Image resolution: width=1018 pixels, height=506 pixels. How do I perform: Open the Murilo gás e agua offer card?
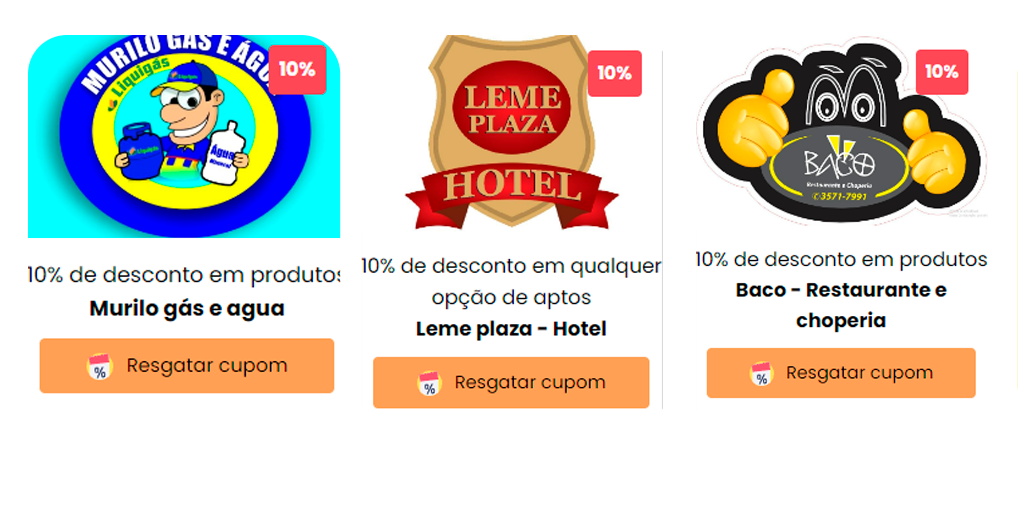(x=185, y=137)
